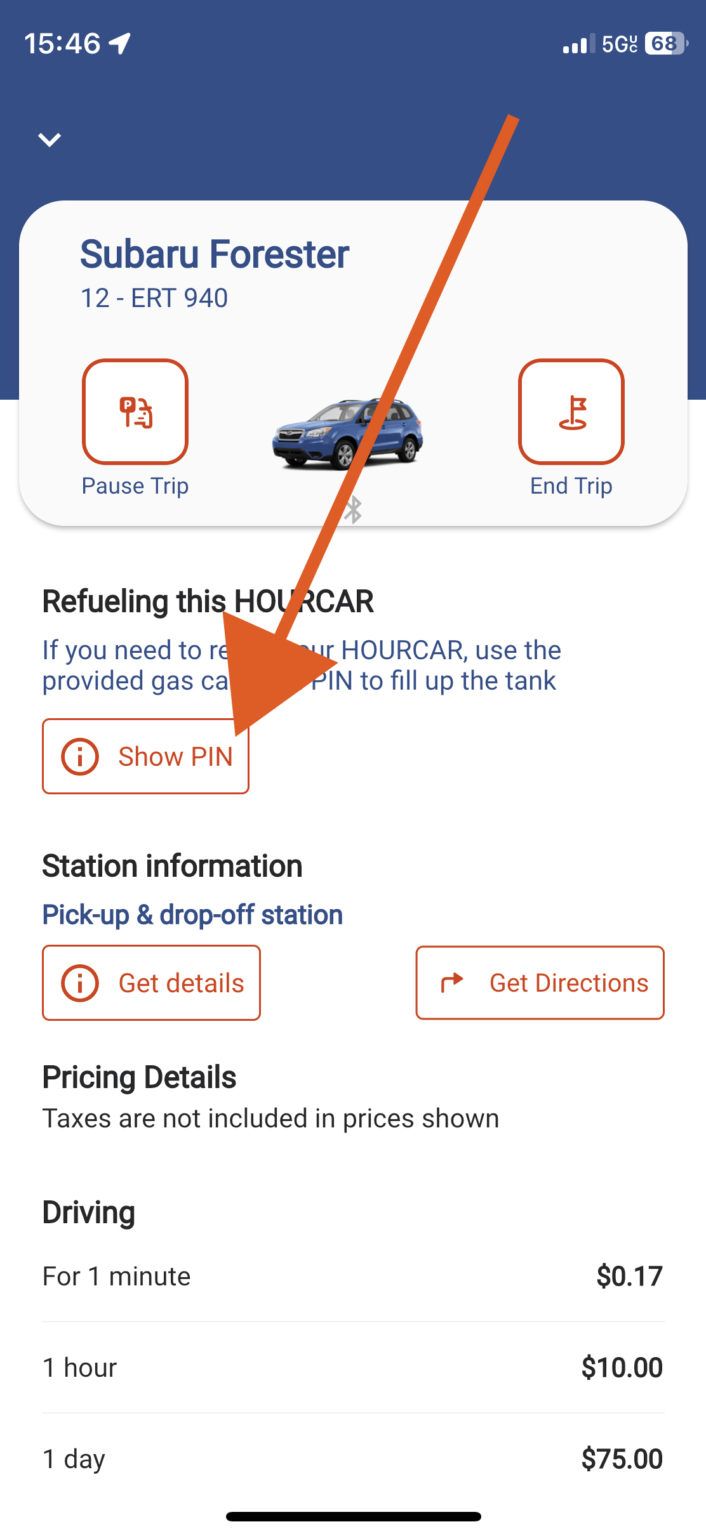Screen dimensions: 706x1536
Task: End the trip
Action: 571,412
